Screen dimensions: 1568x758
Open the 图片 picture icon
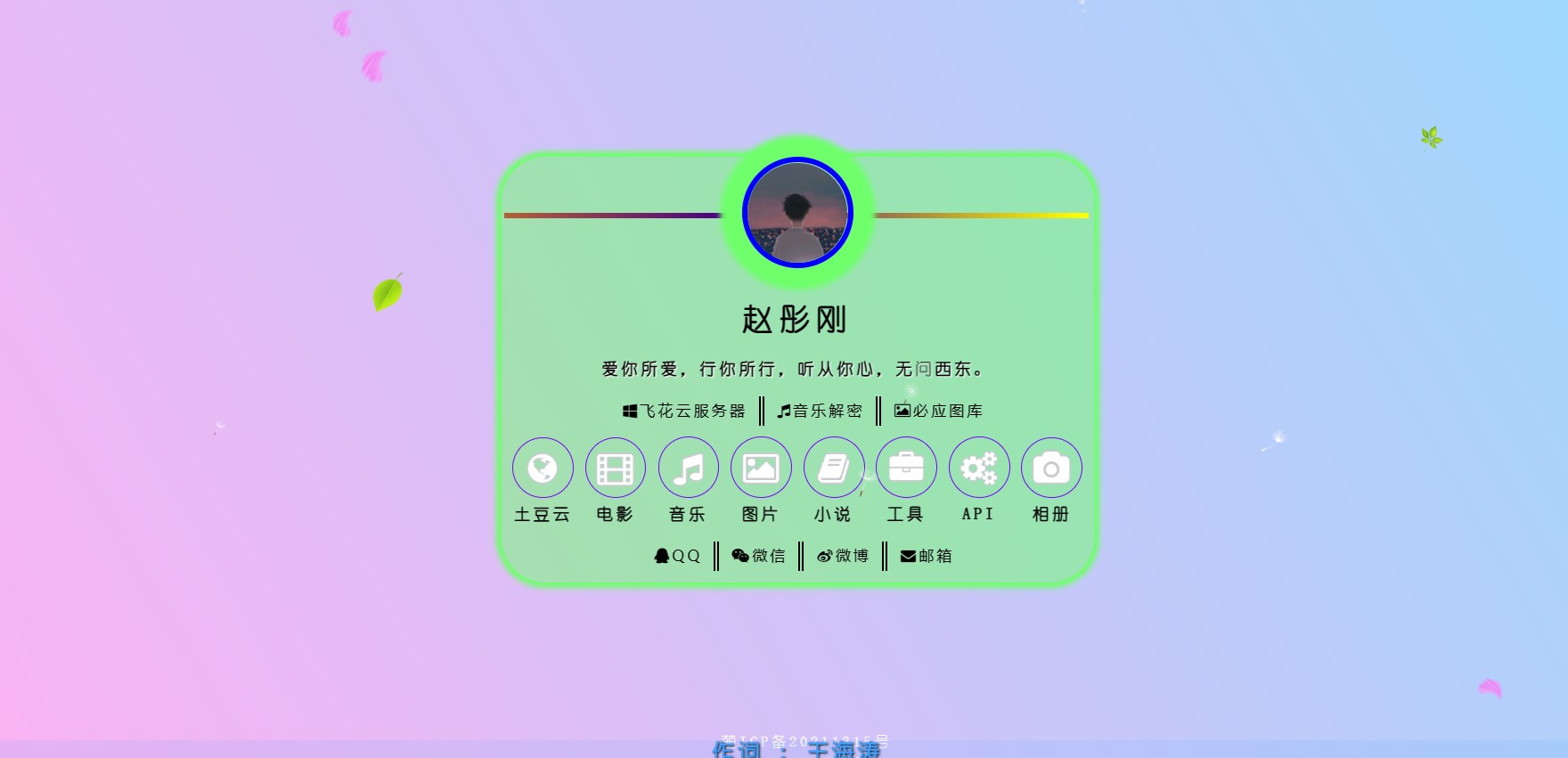click(761, 468)
